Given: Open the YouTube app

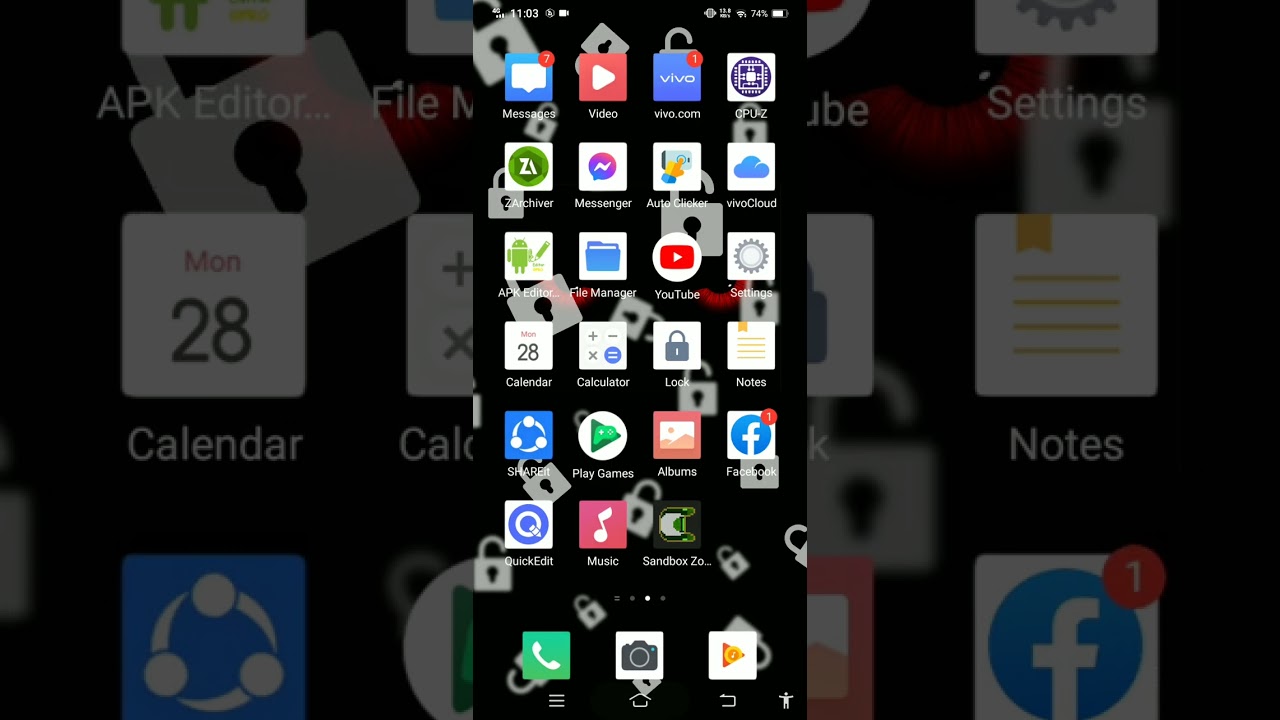Looking at the screenshot, I should tap(677, 257).
